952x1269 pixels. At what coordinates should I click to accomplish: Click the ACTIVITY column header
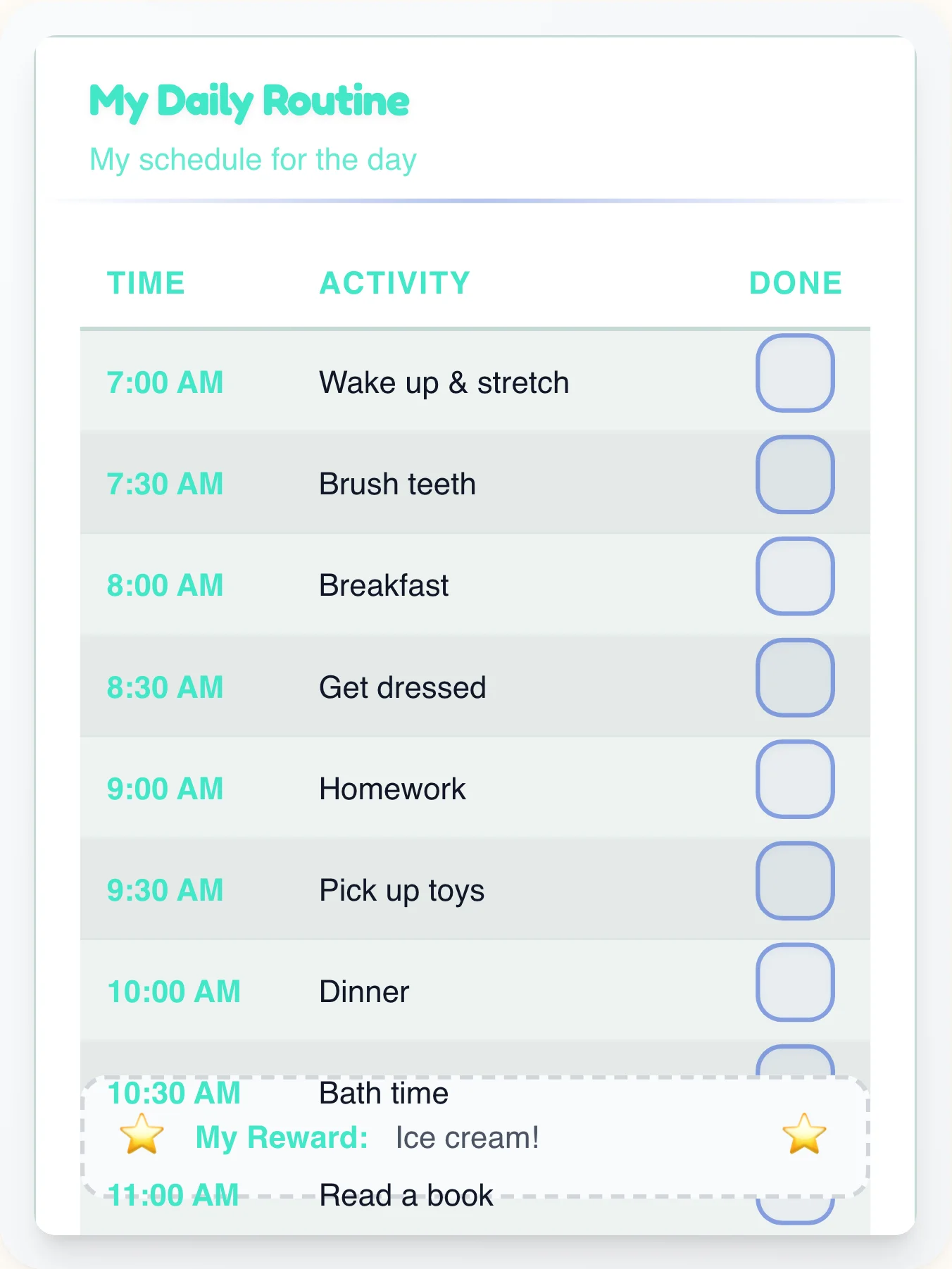point(394,283)
